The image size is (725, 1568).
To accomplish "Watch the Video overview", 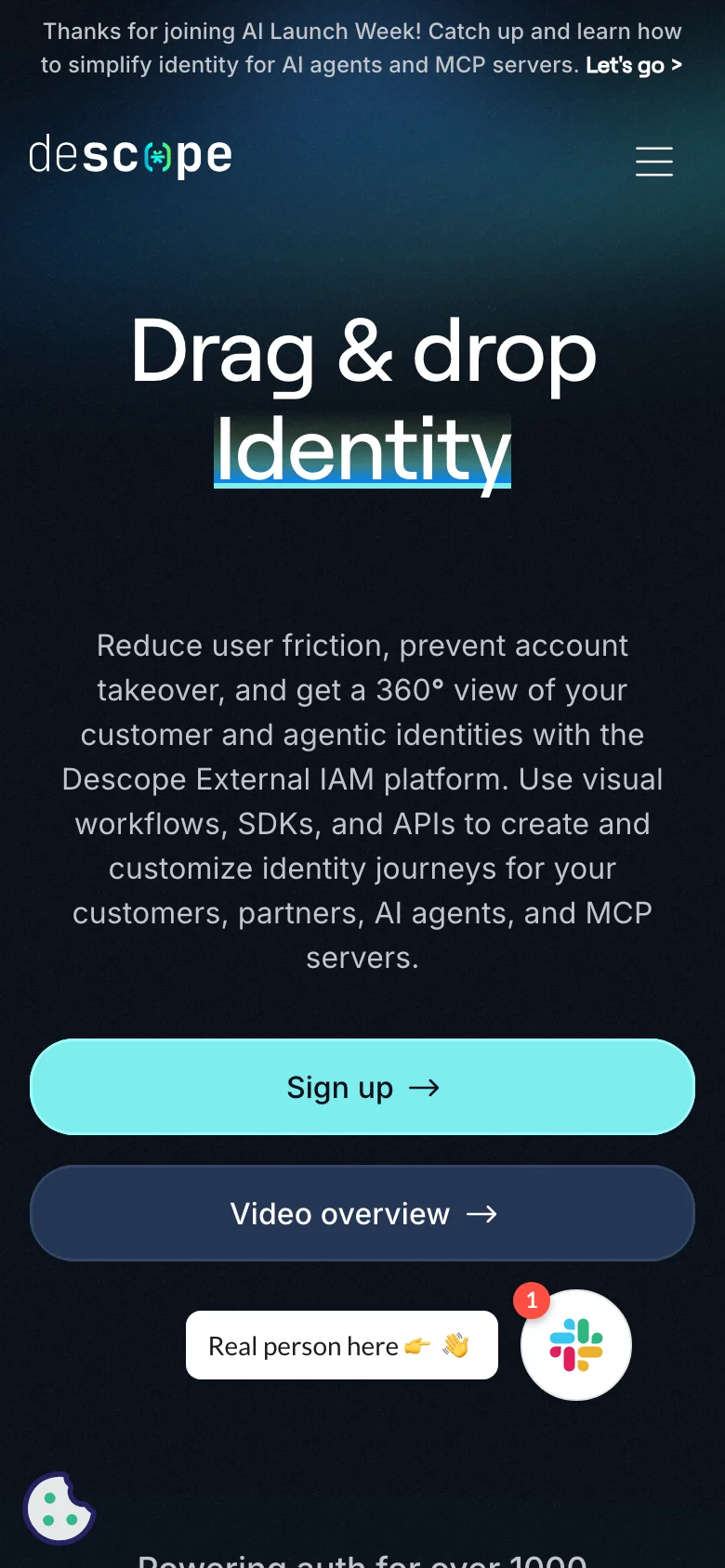I will [362, 1213].
